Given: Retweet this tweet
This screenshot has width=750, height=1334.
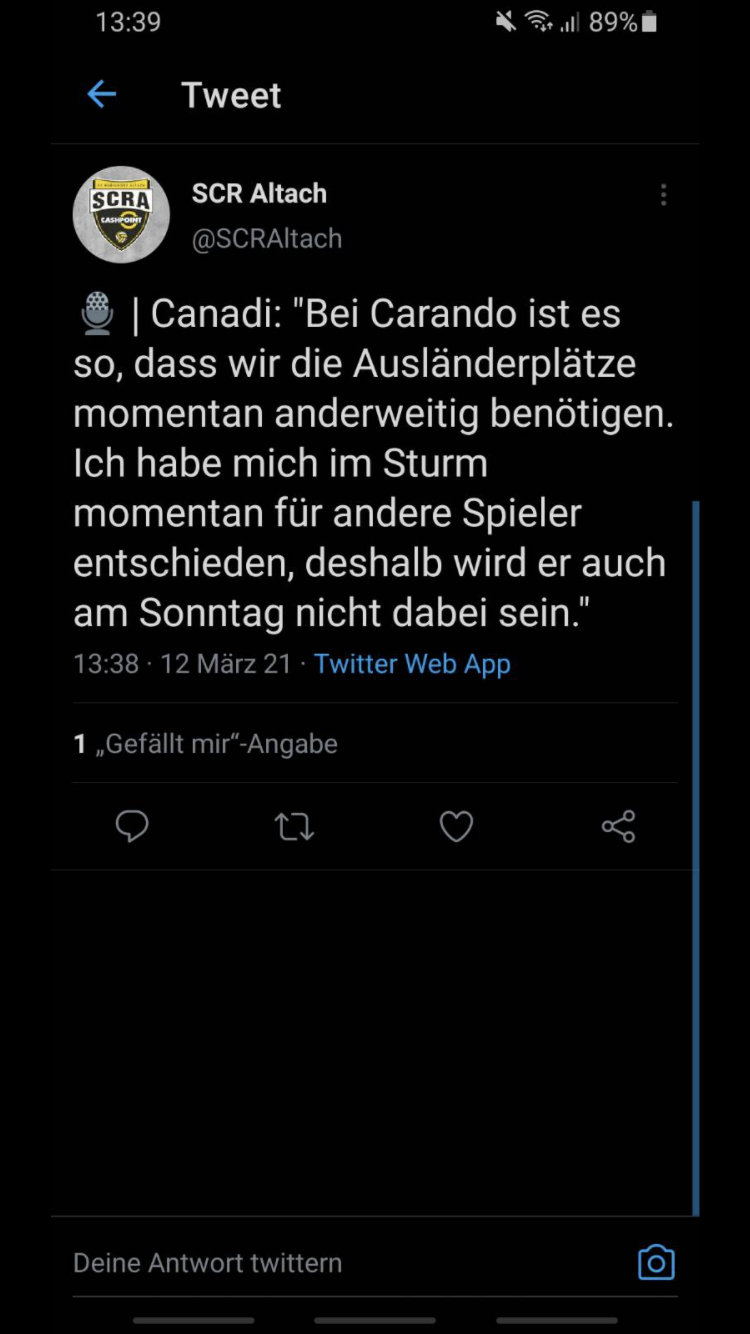Looking at the screenshot, I should 294,827.
